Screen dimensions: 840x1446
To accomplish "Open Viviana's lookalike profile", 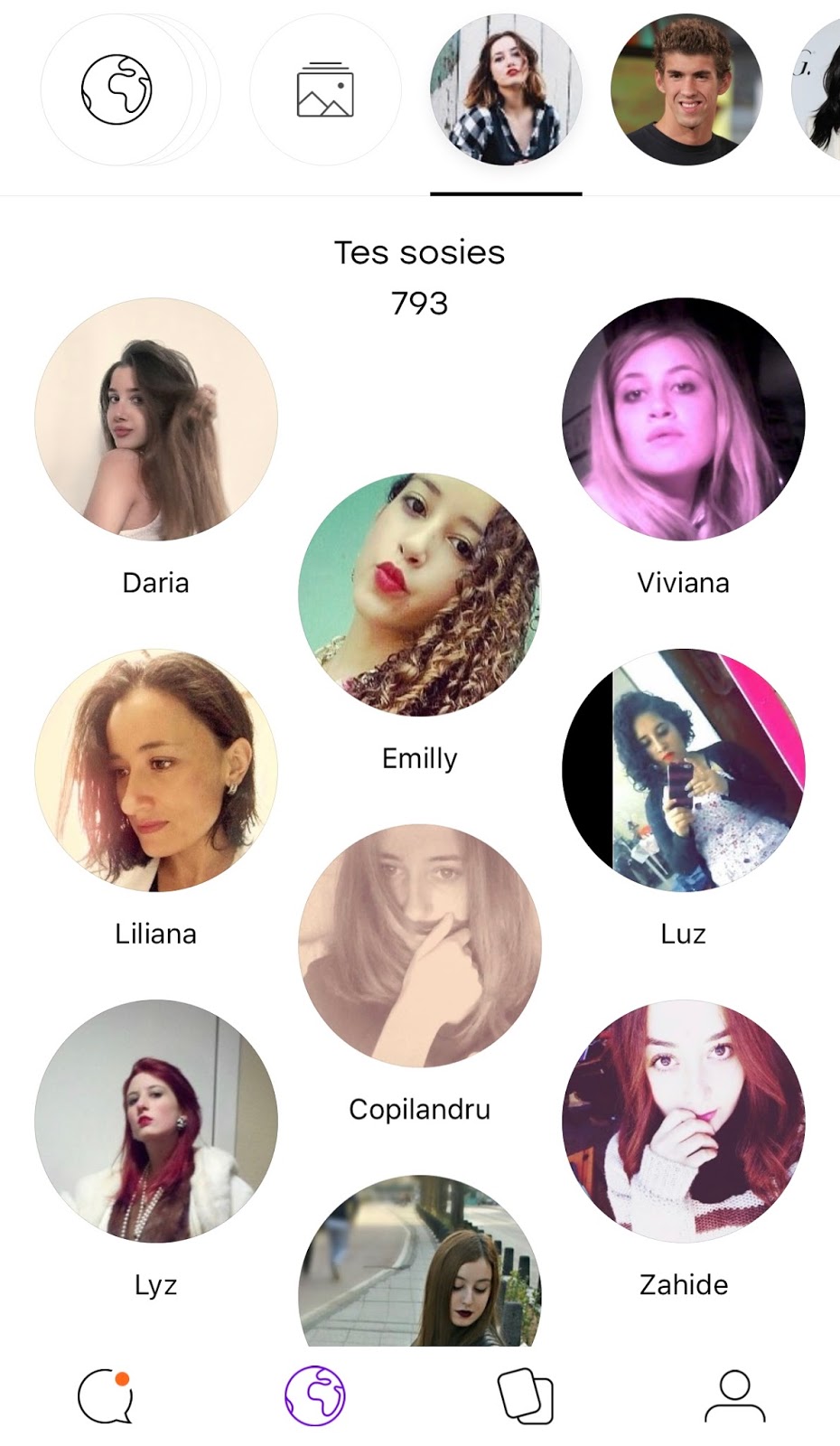I will pyautogui.click(x=683, y=419).
